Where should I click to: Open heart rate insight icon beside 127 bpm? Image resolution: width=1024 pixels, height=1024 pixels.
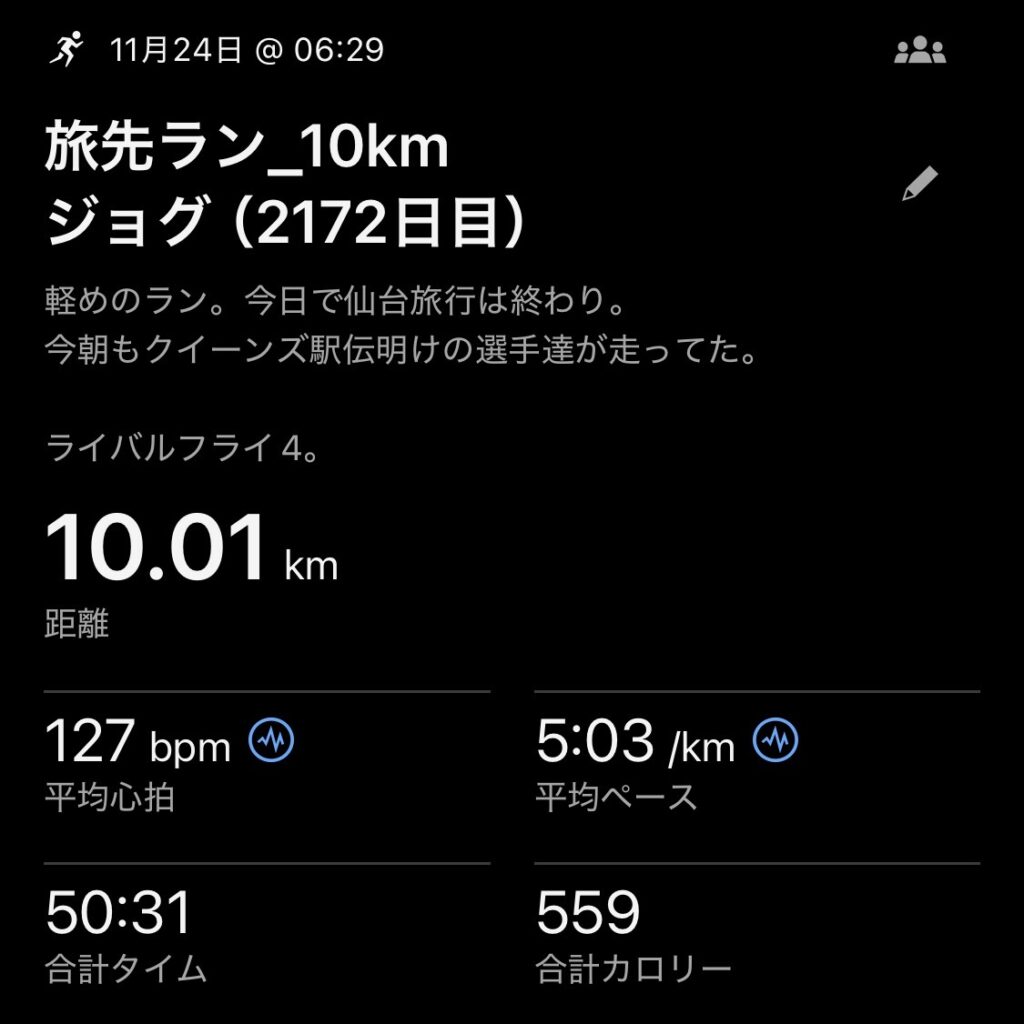pos(271,740)
